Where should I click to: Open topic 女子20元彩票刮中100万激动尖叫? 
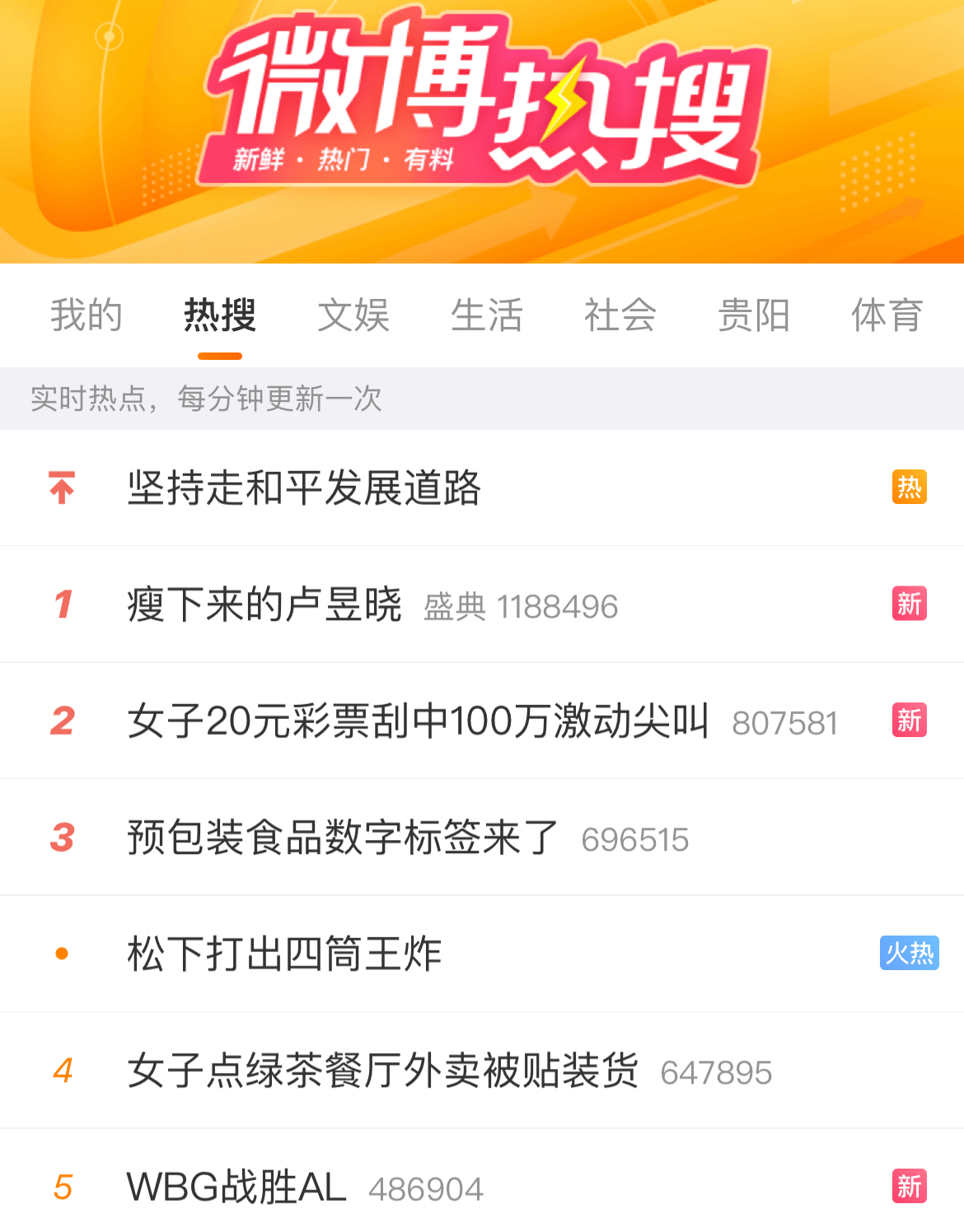[x=418, y=721]
